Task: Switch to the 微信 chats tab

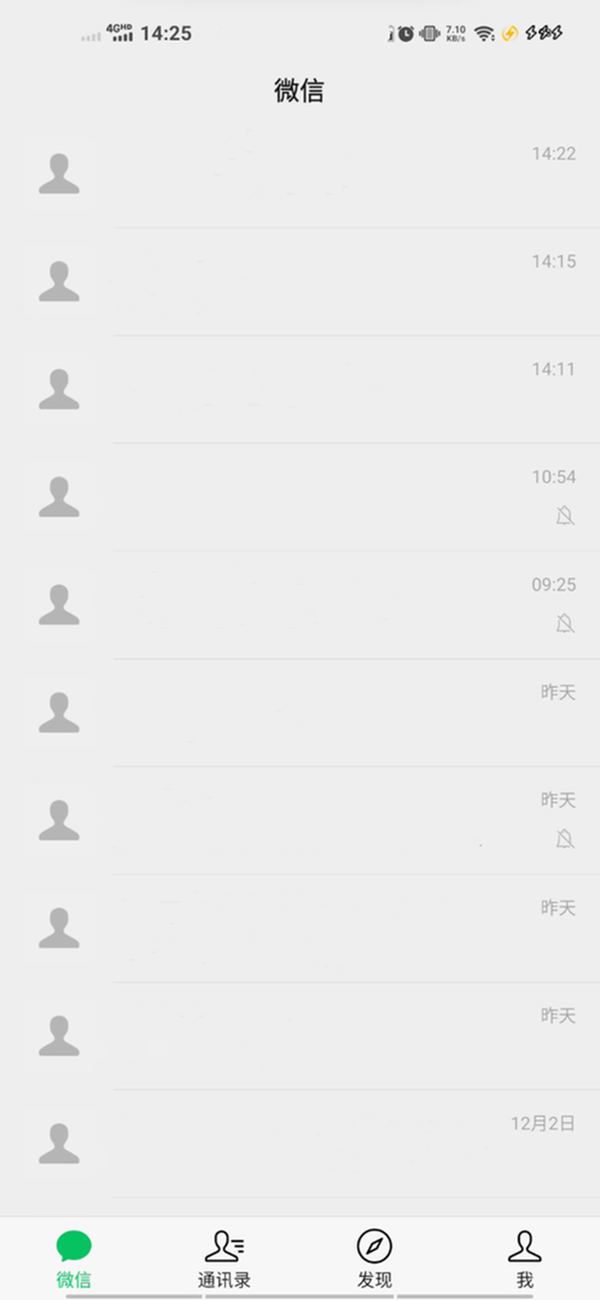Action: tap(74, 1258)
